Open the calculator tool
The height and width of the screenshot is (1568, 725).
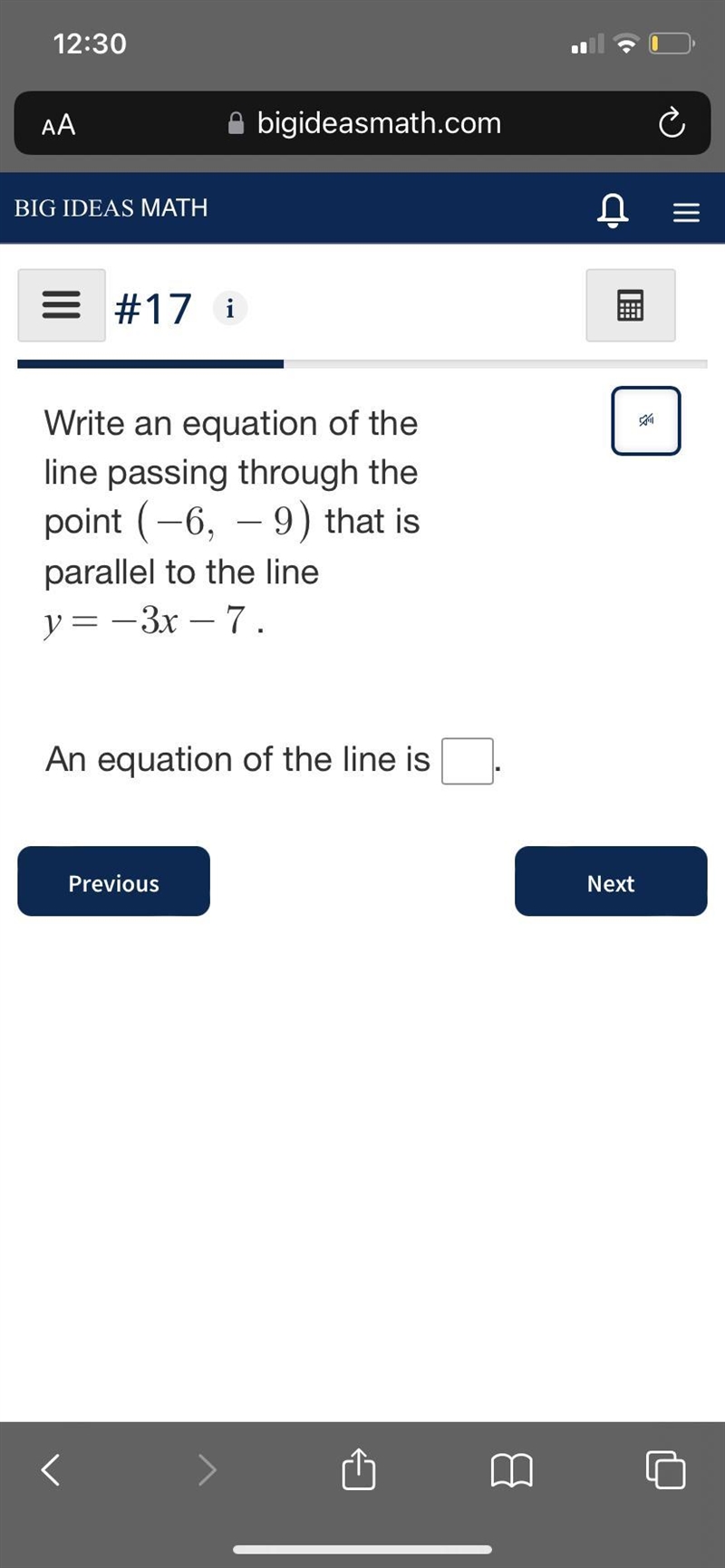631,305
